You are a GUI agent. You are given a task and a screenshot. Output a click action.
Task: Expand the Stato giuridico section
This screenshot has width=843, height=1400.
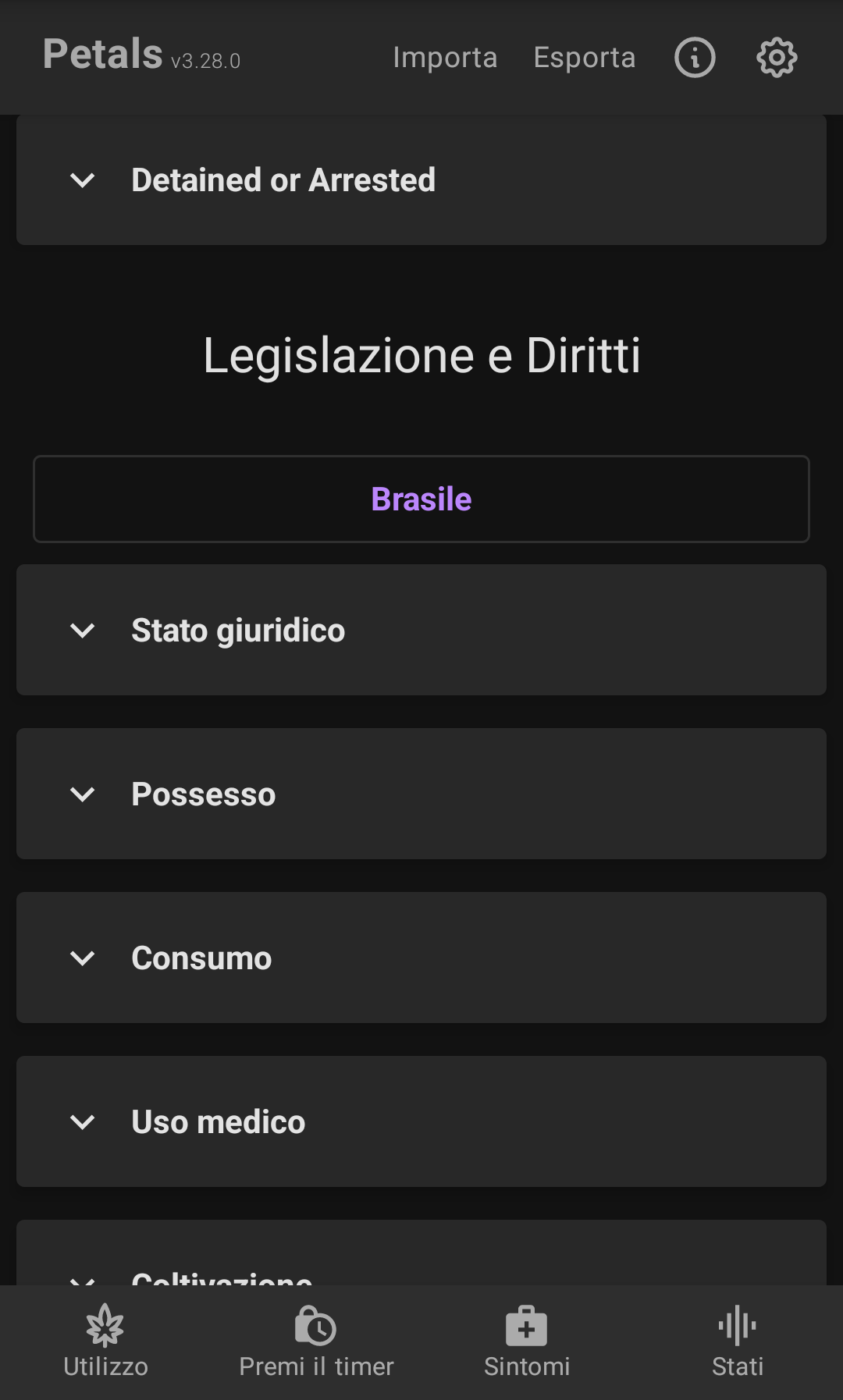pos(421,631)
